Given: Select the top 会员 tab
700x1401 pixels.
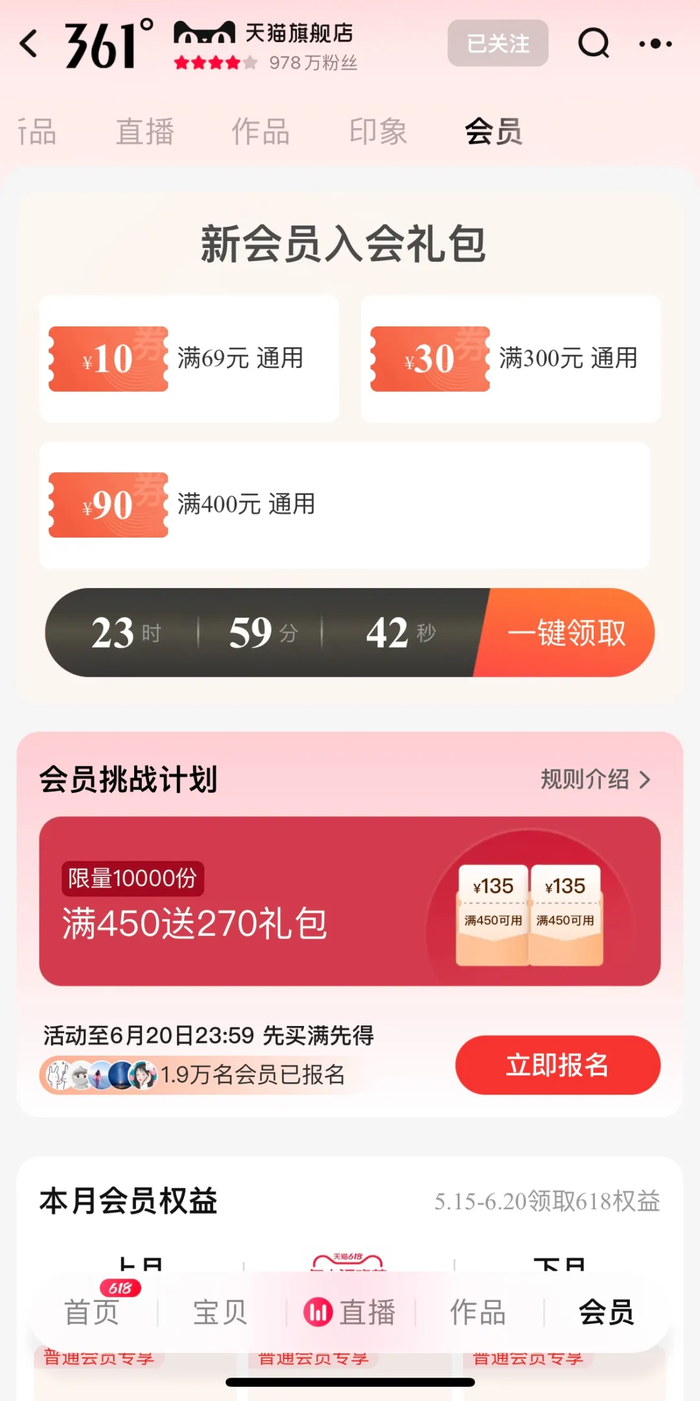Looking at the screenshot, I should point(493,132).
